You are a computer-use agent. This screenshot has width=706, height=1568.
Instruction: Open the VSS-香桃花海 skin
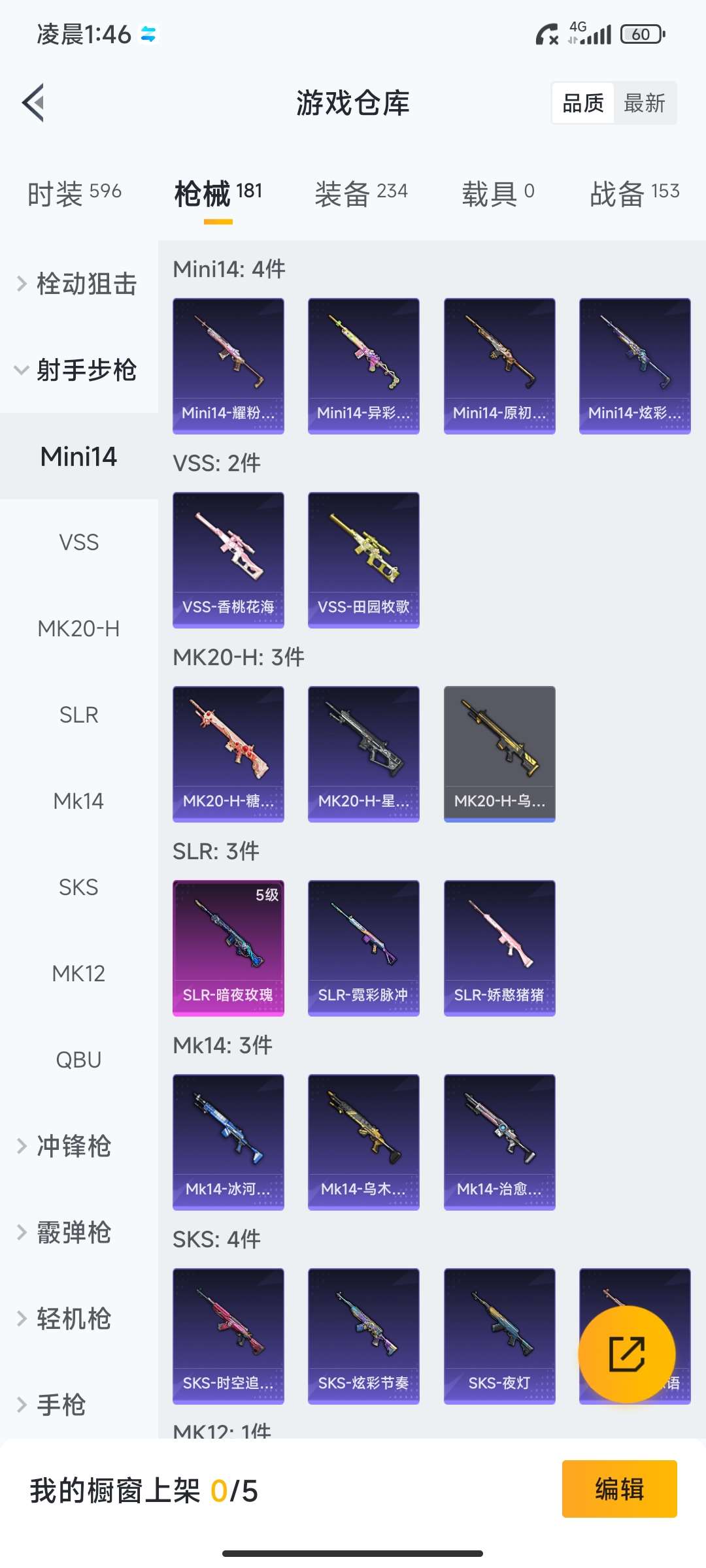228,560
